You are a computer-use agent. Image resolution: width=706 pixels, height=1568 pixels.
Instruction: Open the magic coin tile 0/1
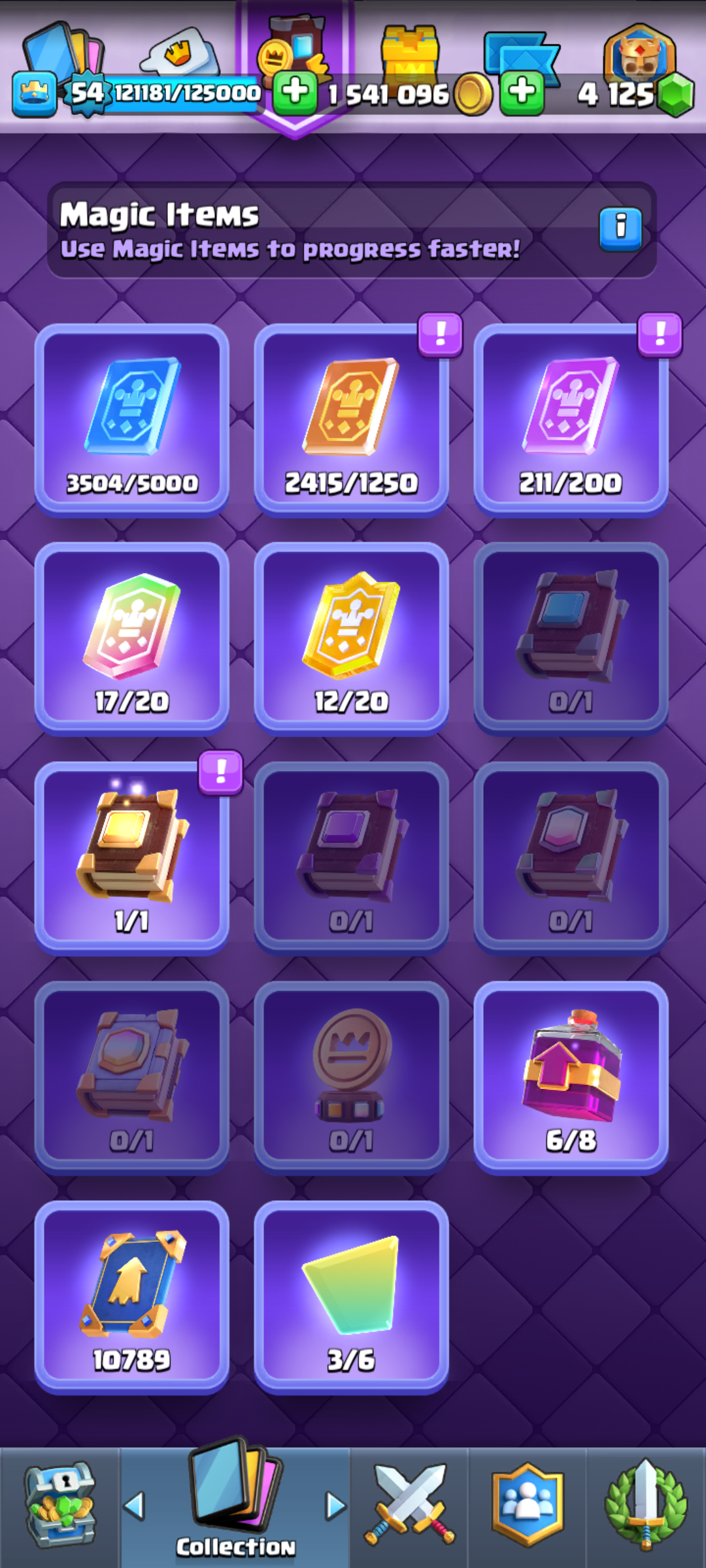click(352, 1078)
